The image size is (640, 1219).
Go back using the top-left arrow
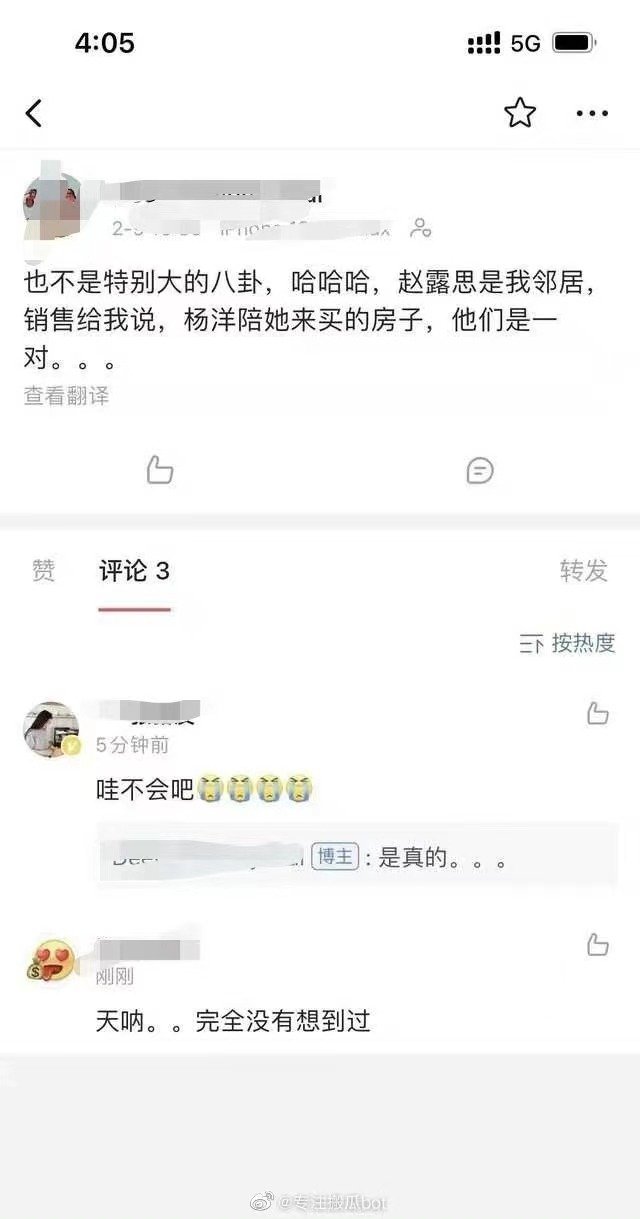(x=34, y=113)
